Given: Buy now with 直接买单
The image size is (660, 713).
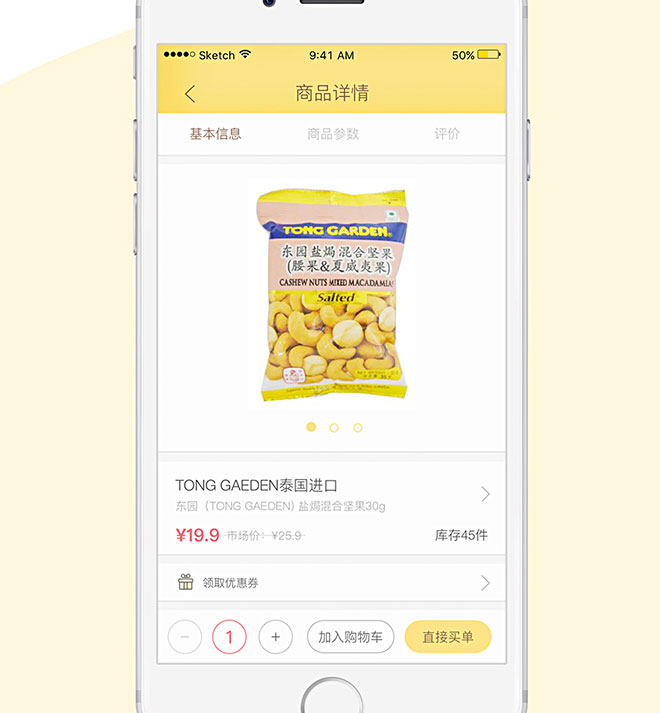Looking at the screenshot, I should click(447, 637).
